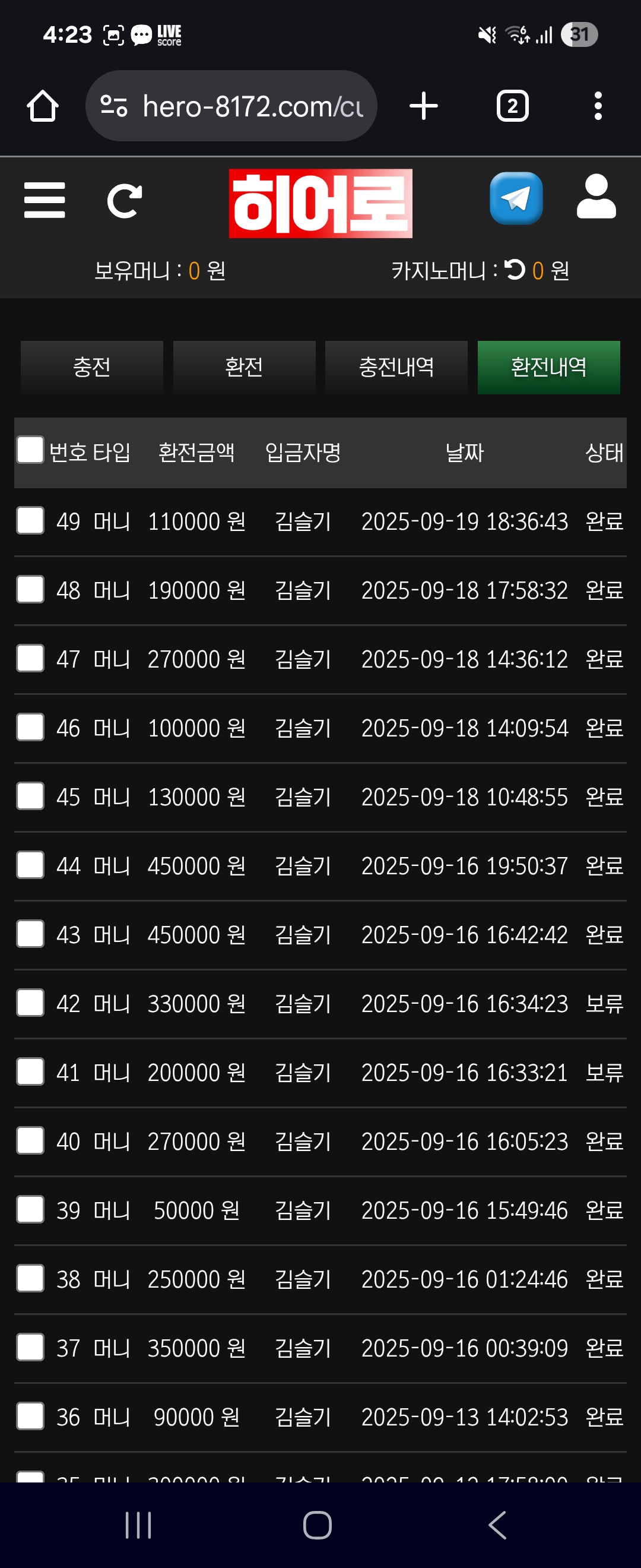The image size is (641, 1568).
Task: Refresh the 카지노머니 balance
Action: pos(515,270)
